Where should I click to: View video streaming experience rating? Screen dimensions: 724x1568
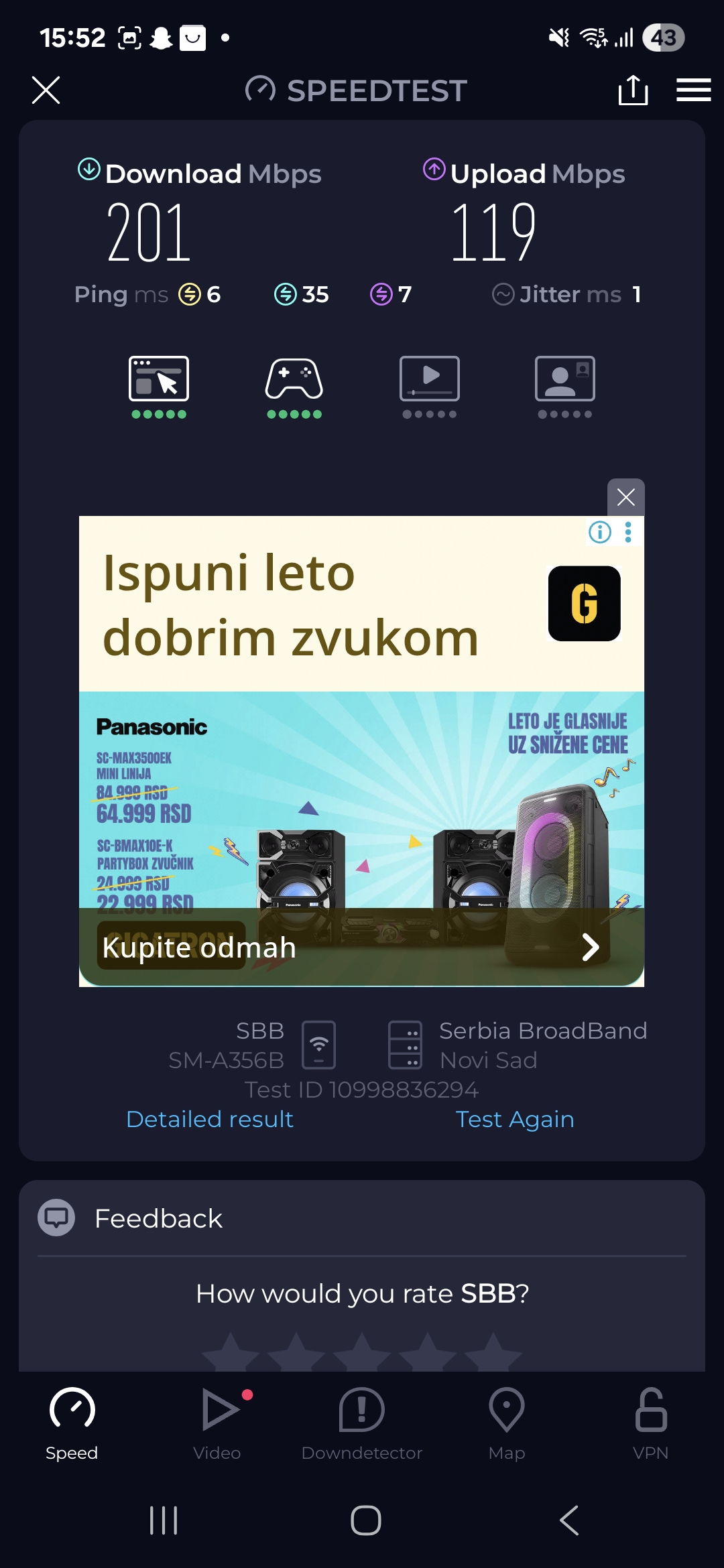tap(430, 387)
